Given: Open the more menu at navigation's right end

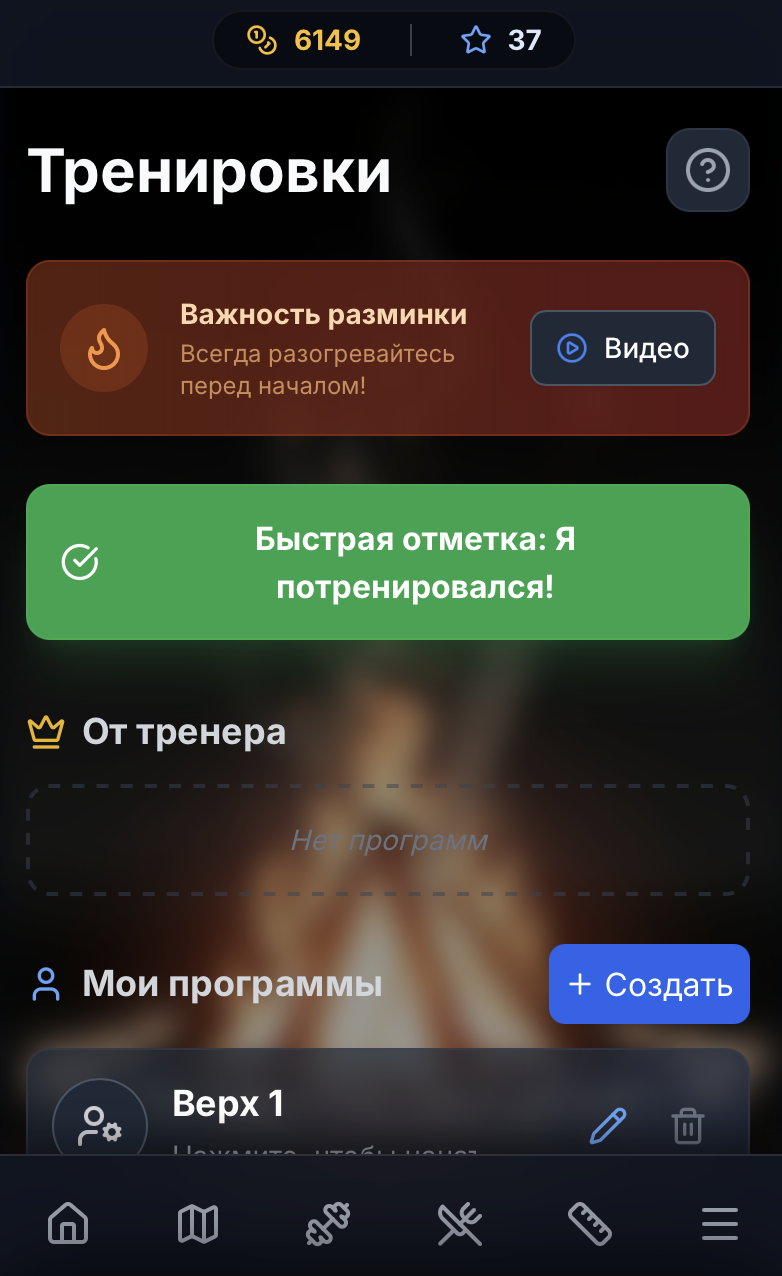Looking at the screenshot, I should coord(720,1223).
